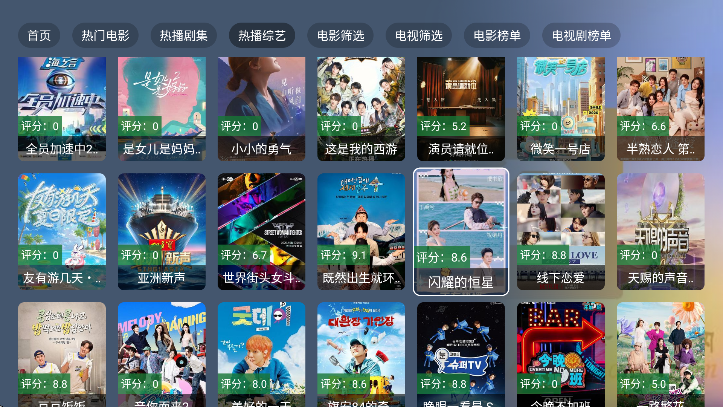Viewport: 723px width, 407px height.
Task: View the 电视剧榜单 tab
Action: pos(582,35)
